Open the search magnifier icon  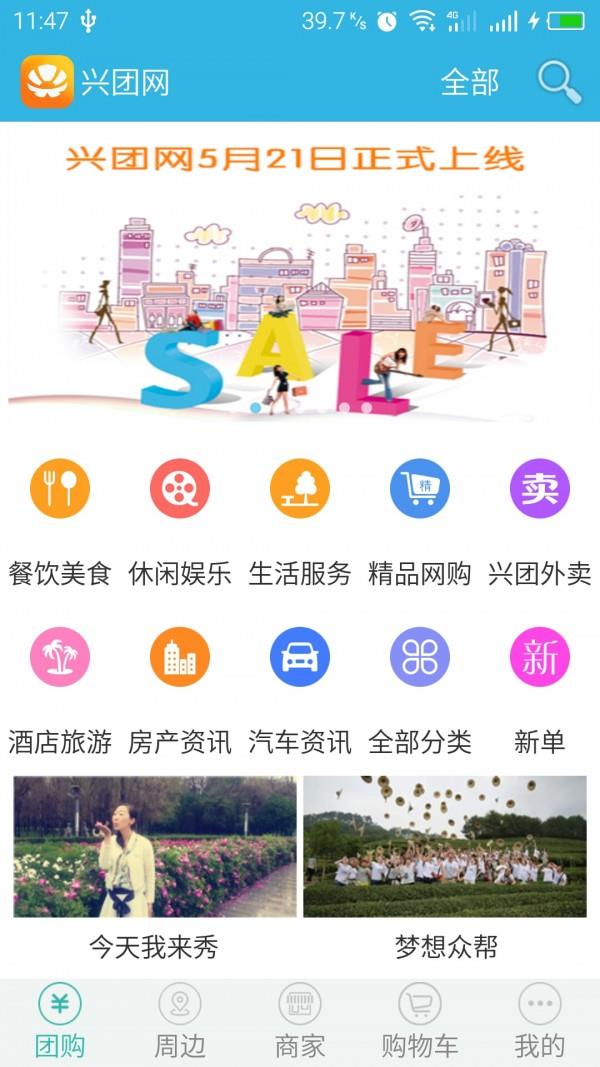[559, 82]
